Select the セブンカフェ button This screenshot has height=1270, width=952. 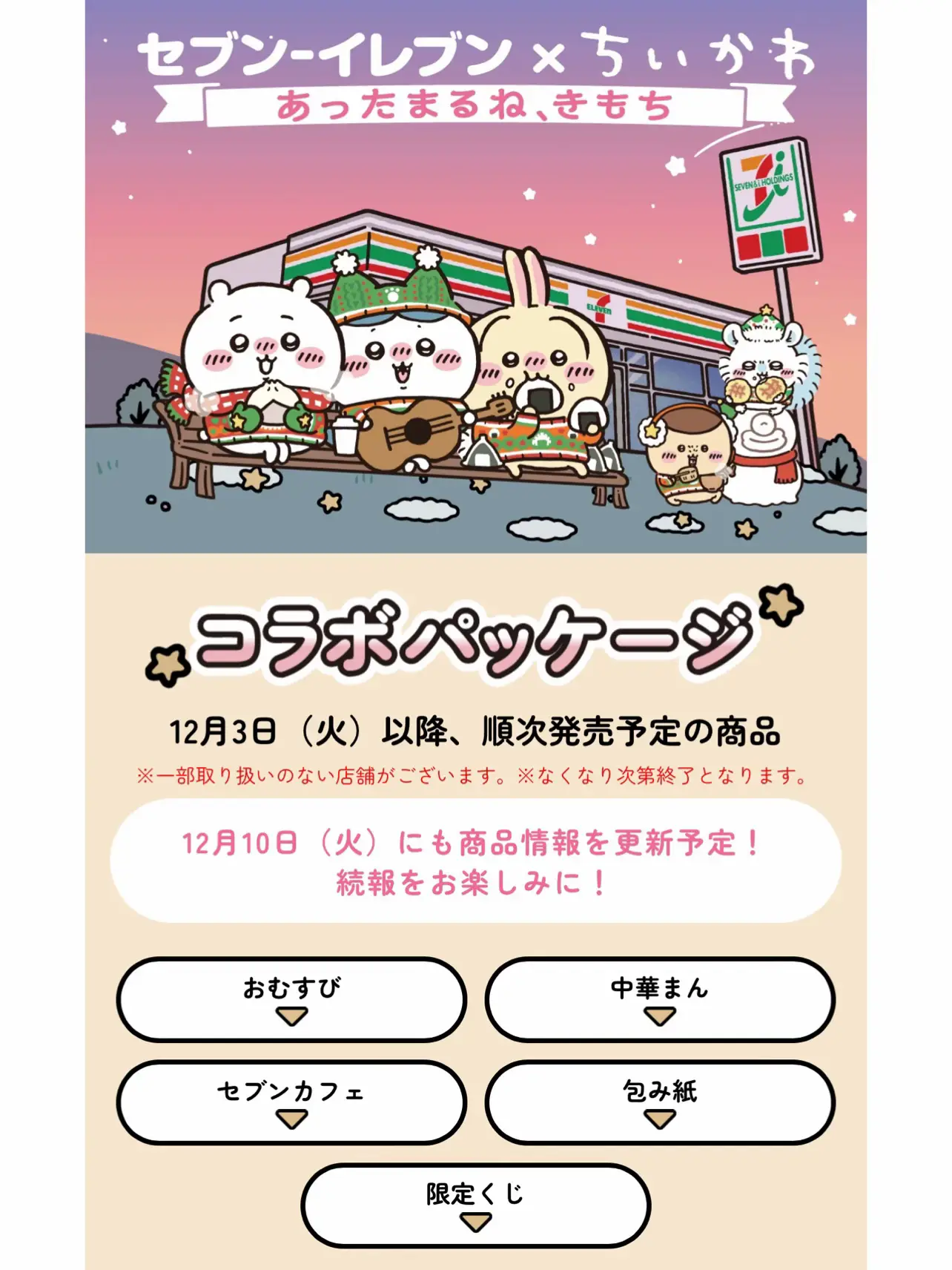[291, 1102]
